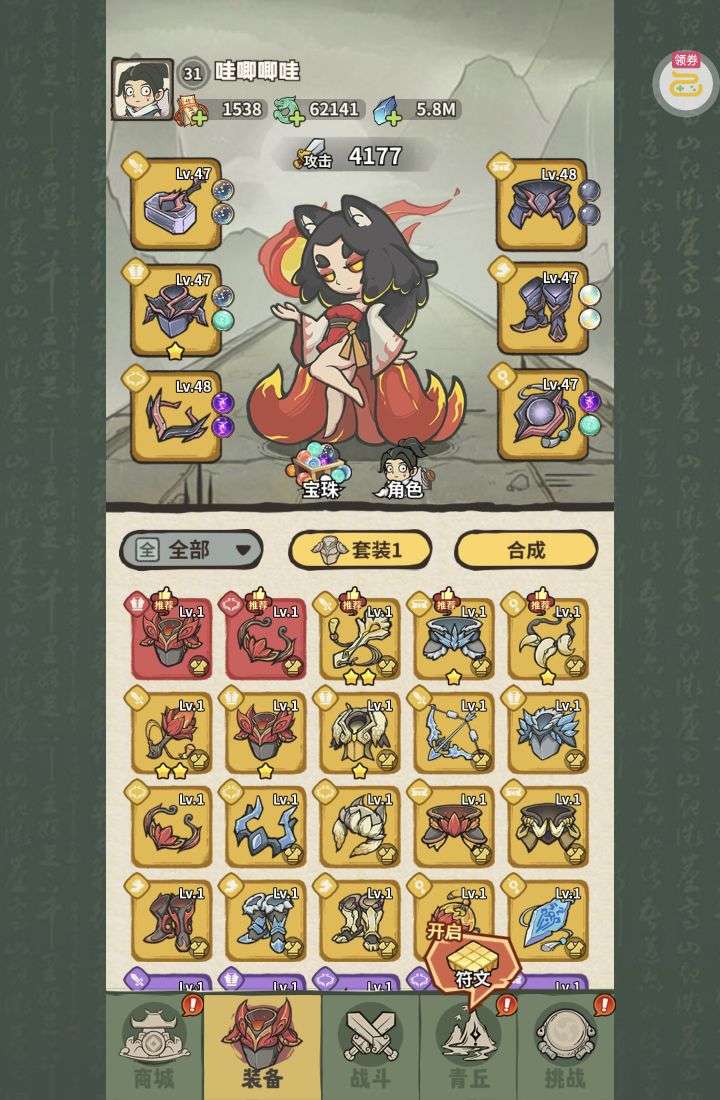Select the 套装1 set button
Image resolution: width=720 pixels, height=1100 pixels.
[360, 549]
